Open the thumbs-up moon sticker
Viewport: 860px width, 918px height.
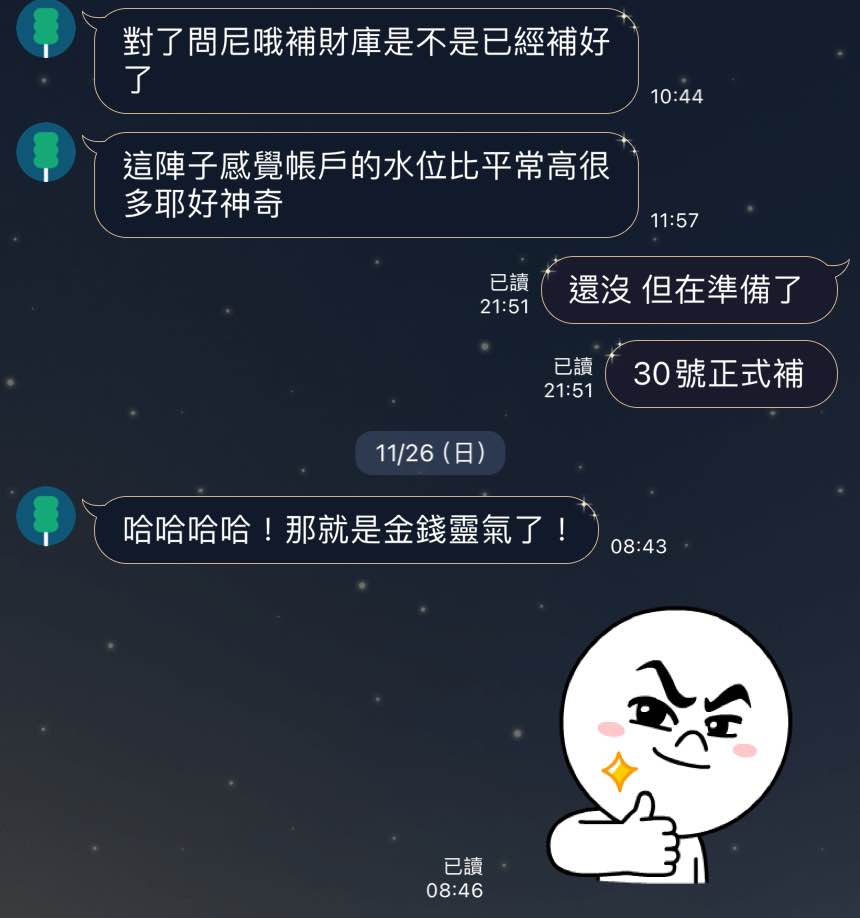coord(672,744)
